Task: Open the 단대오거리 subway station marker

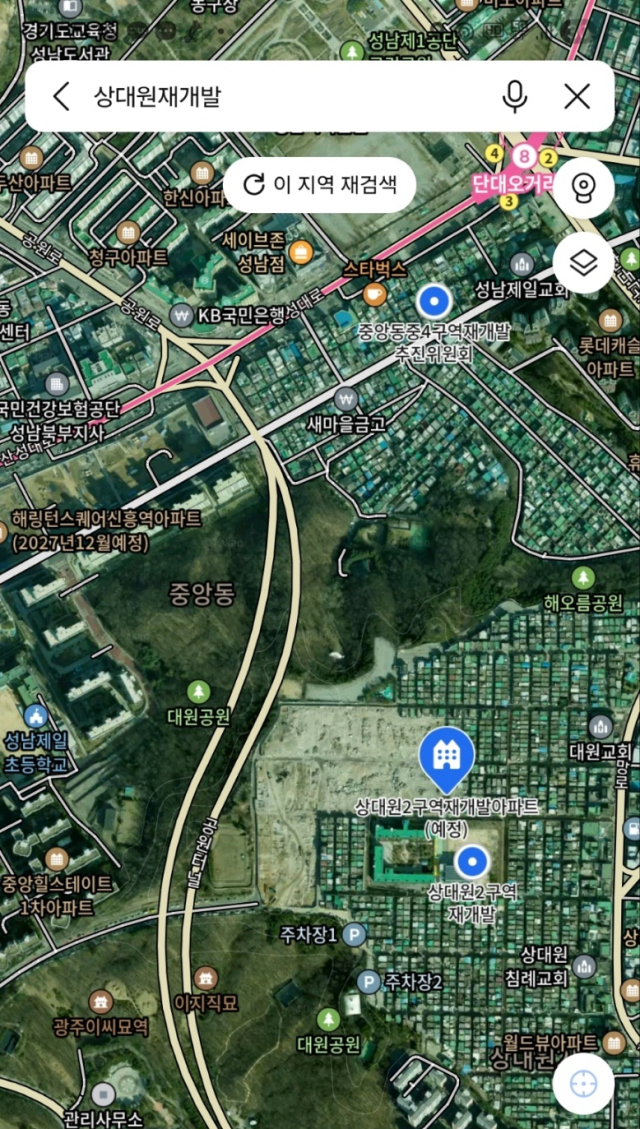Action: pos(523,157)
